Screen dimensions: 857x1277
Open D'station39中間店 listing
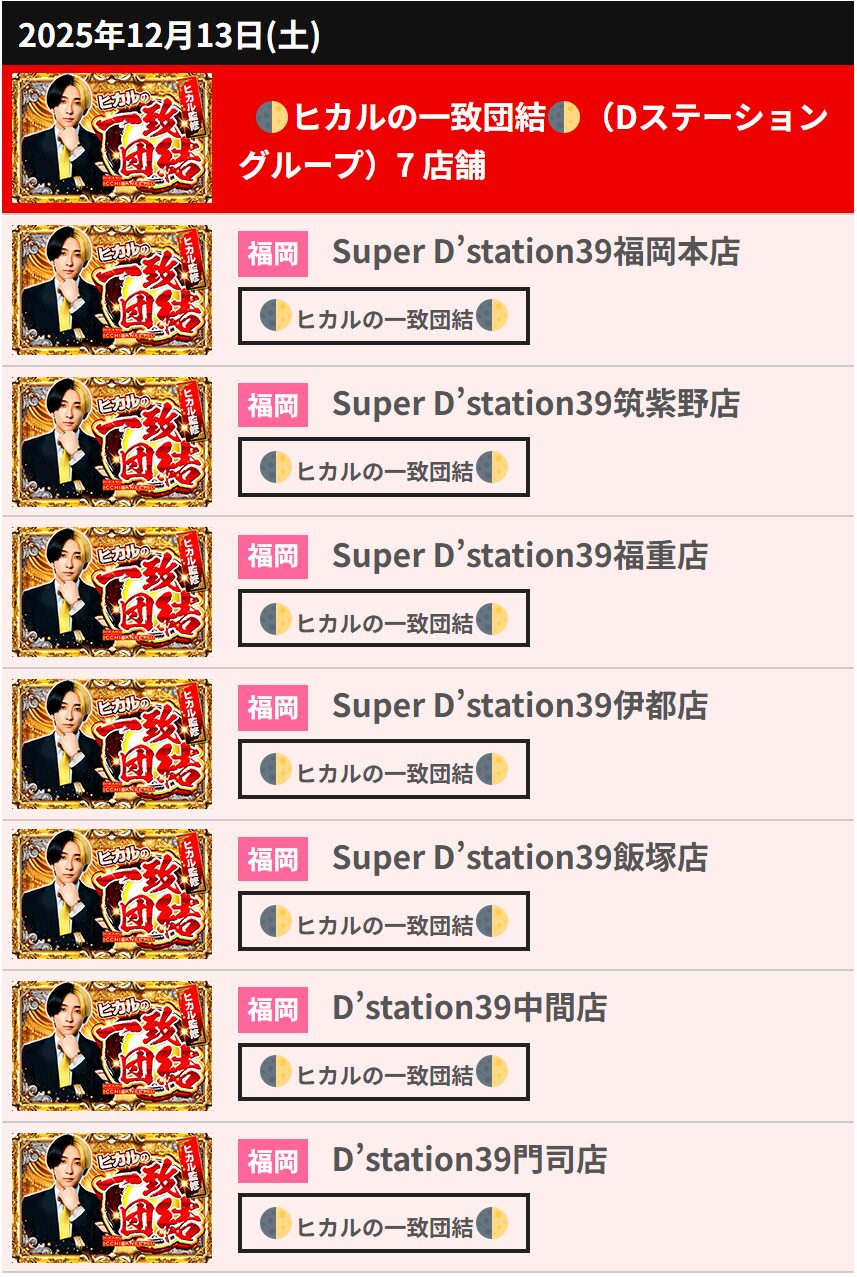coord(468,1009)
